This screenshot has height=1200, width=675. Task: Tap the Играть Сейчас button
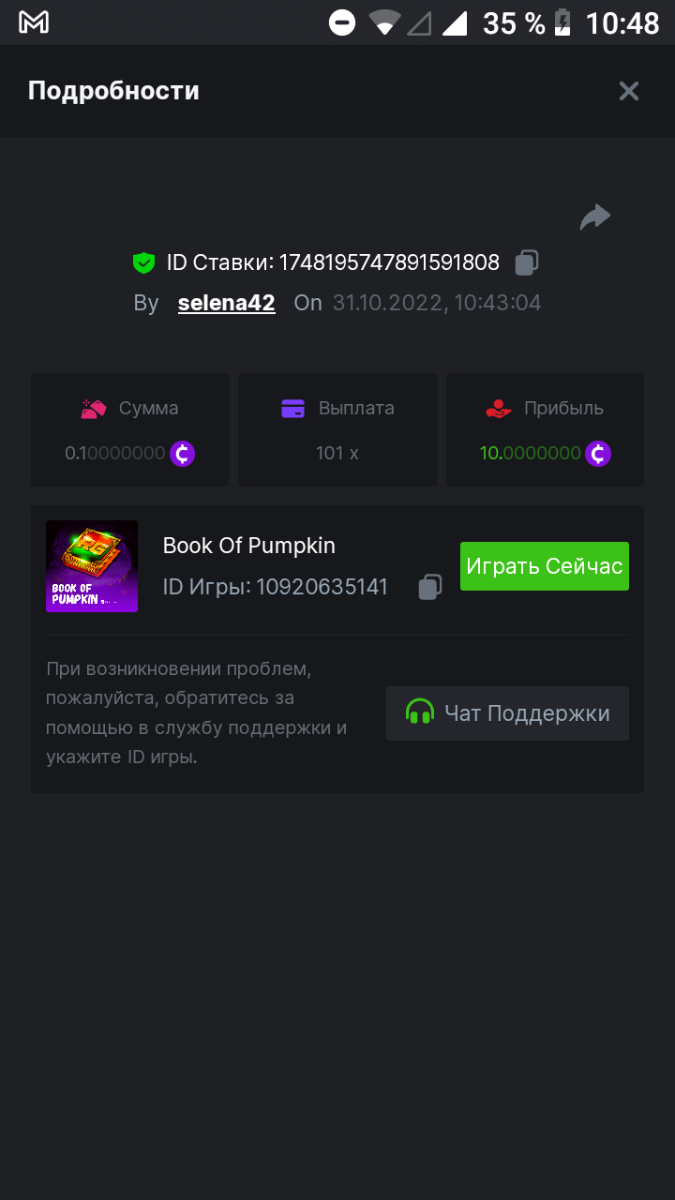pos(544,566)
